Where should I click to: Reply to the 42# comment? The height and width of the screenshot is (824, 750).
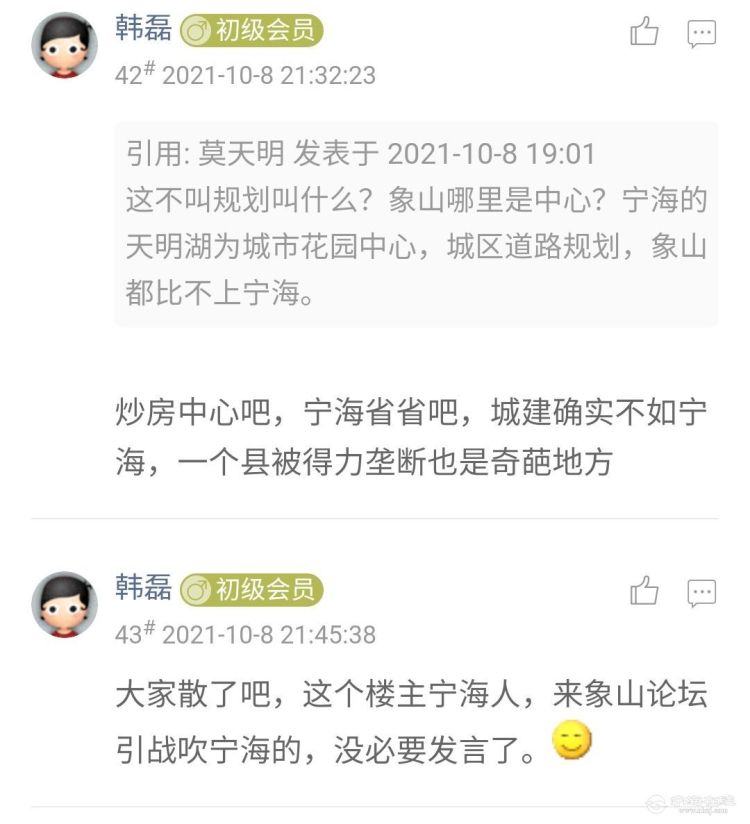coord(701,34)
